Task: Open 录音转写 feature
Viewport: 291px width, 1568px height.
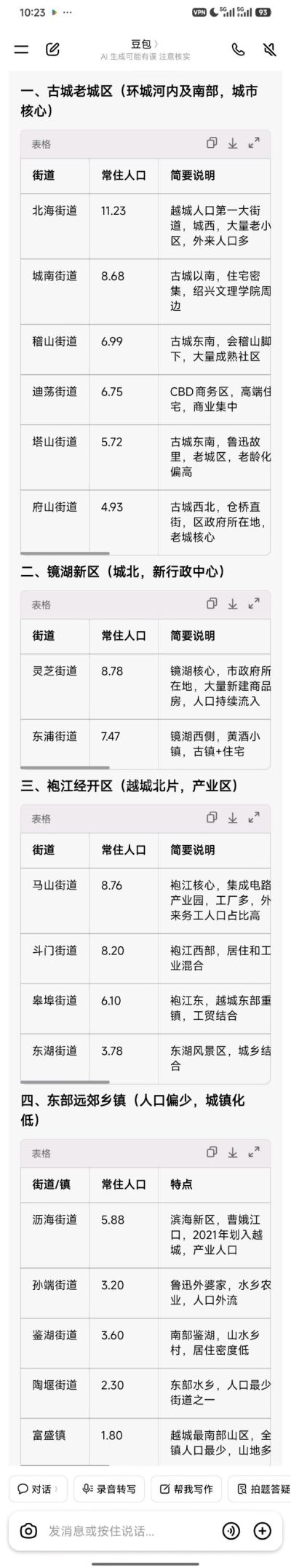Action: point(109,1489)
